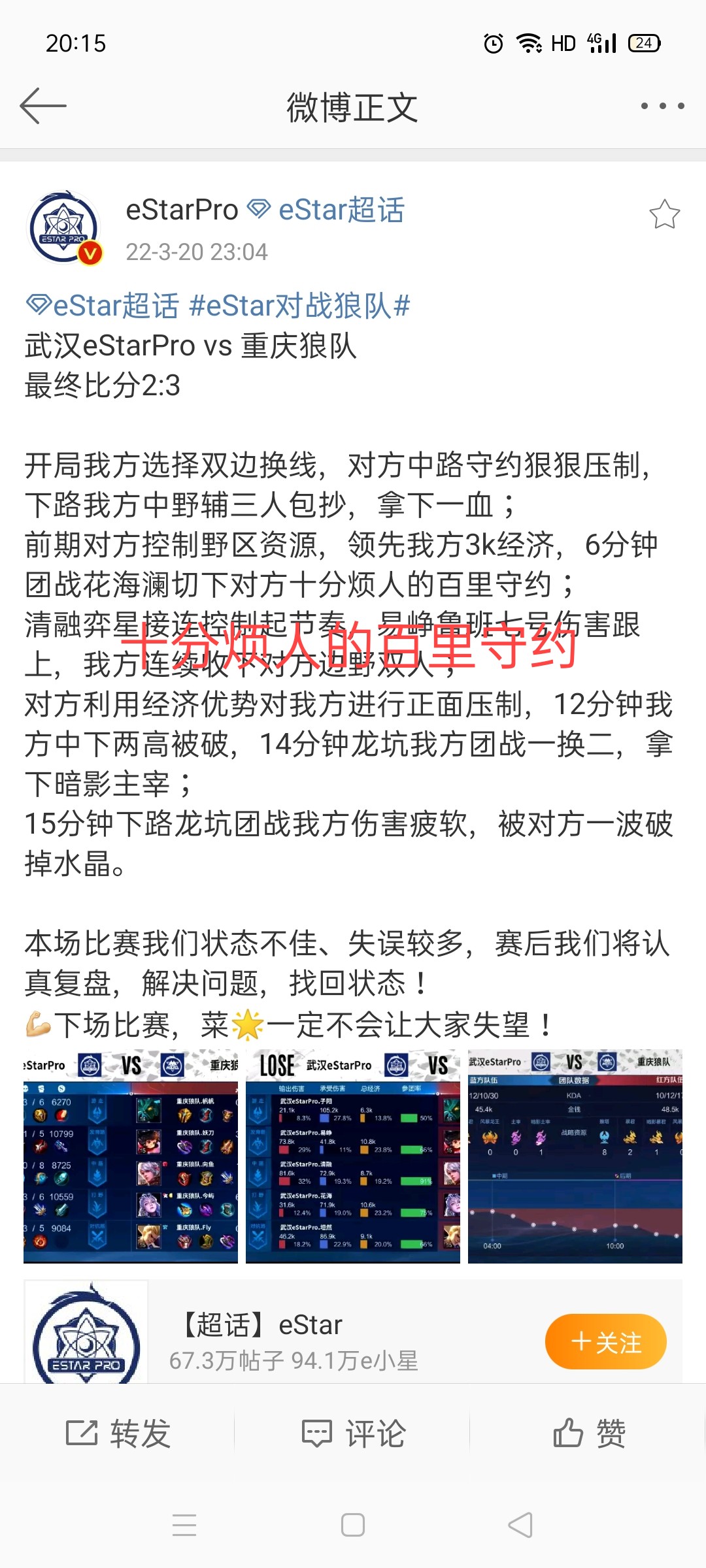Open eStarPro's profile avatar

coord(64,228)
